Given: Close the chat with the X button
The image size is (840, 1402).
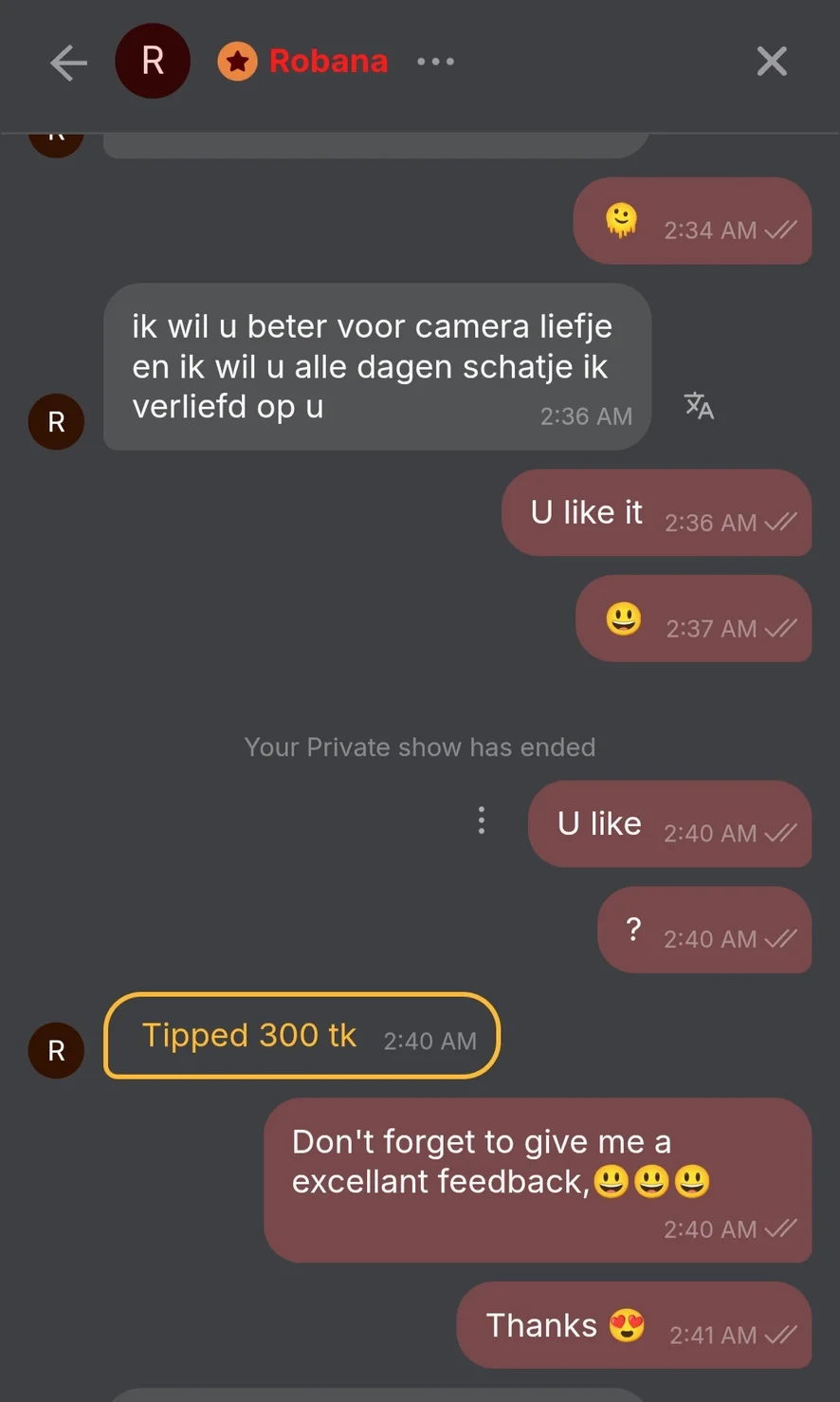Looking at the screenshot, I should 772,62.
